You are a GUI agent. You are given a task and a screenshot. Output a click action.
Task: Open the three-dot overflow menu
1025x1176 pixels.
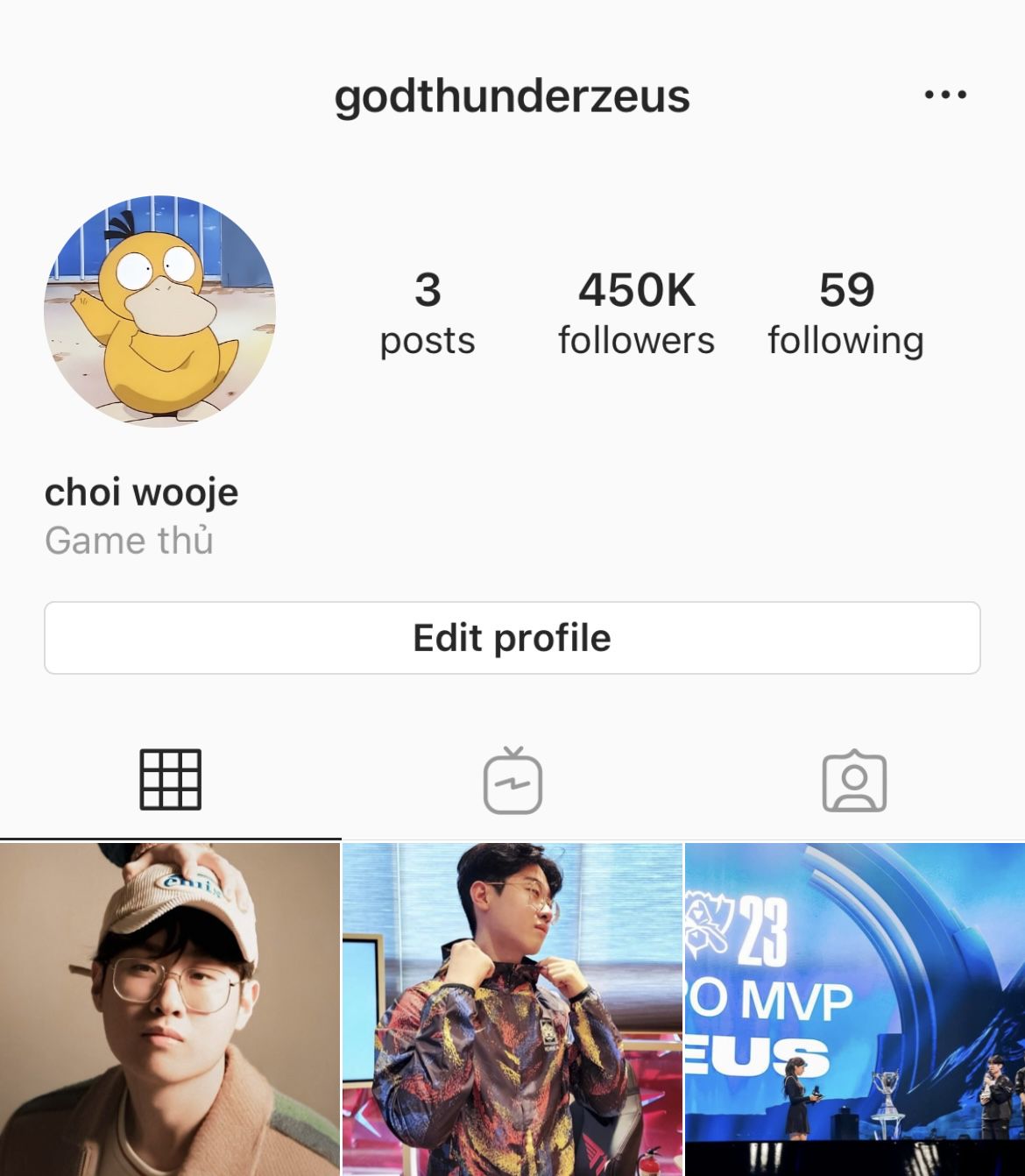point(945,95)
